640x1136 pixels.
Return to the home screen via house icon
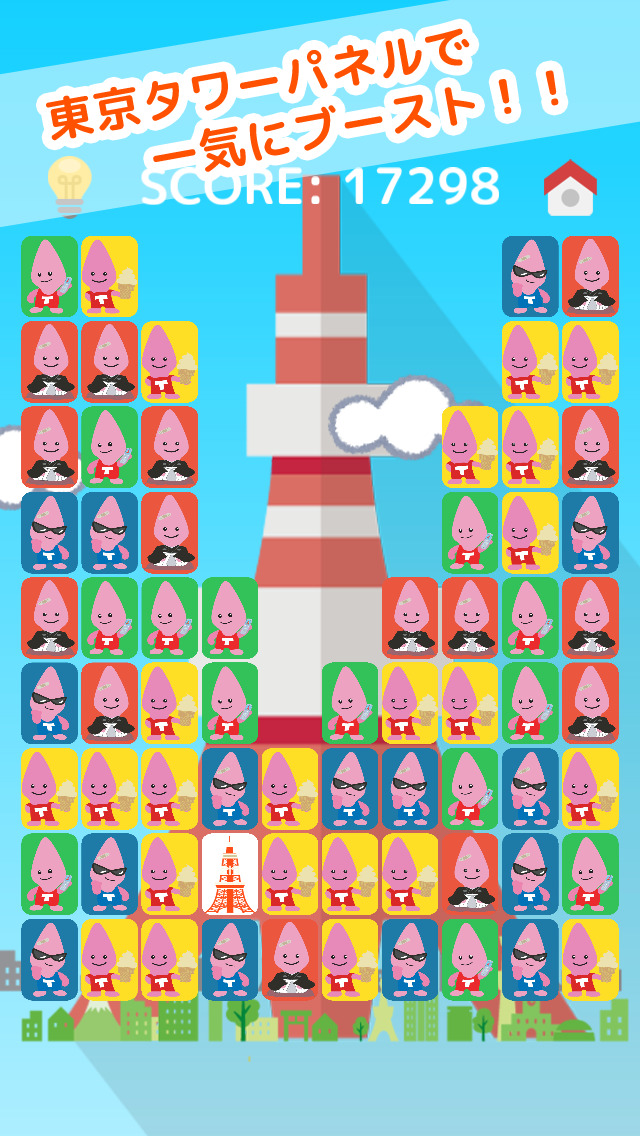tap(570, 188)
